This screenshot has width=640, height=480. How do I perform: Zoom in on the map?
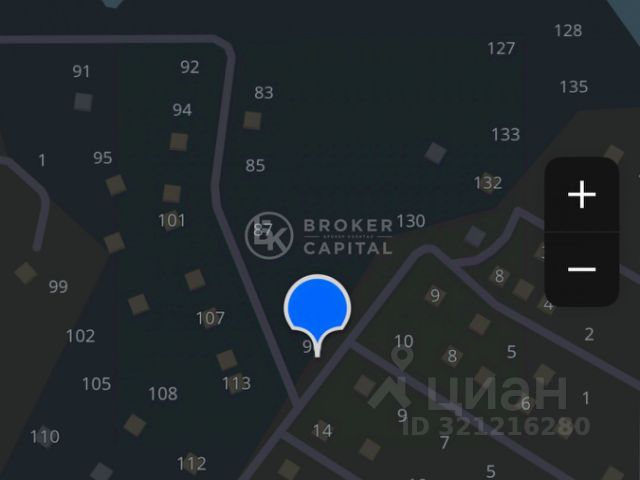click(581, 195)
